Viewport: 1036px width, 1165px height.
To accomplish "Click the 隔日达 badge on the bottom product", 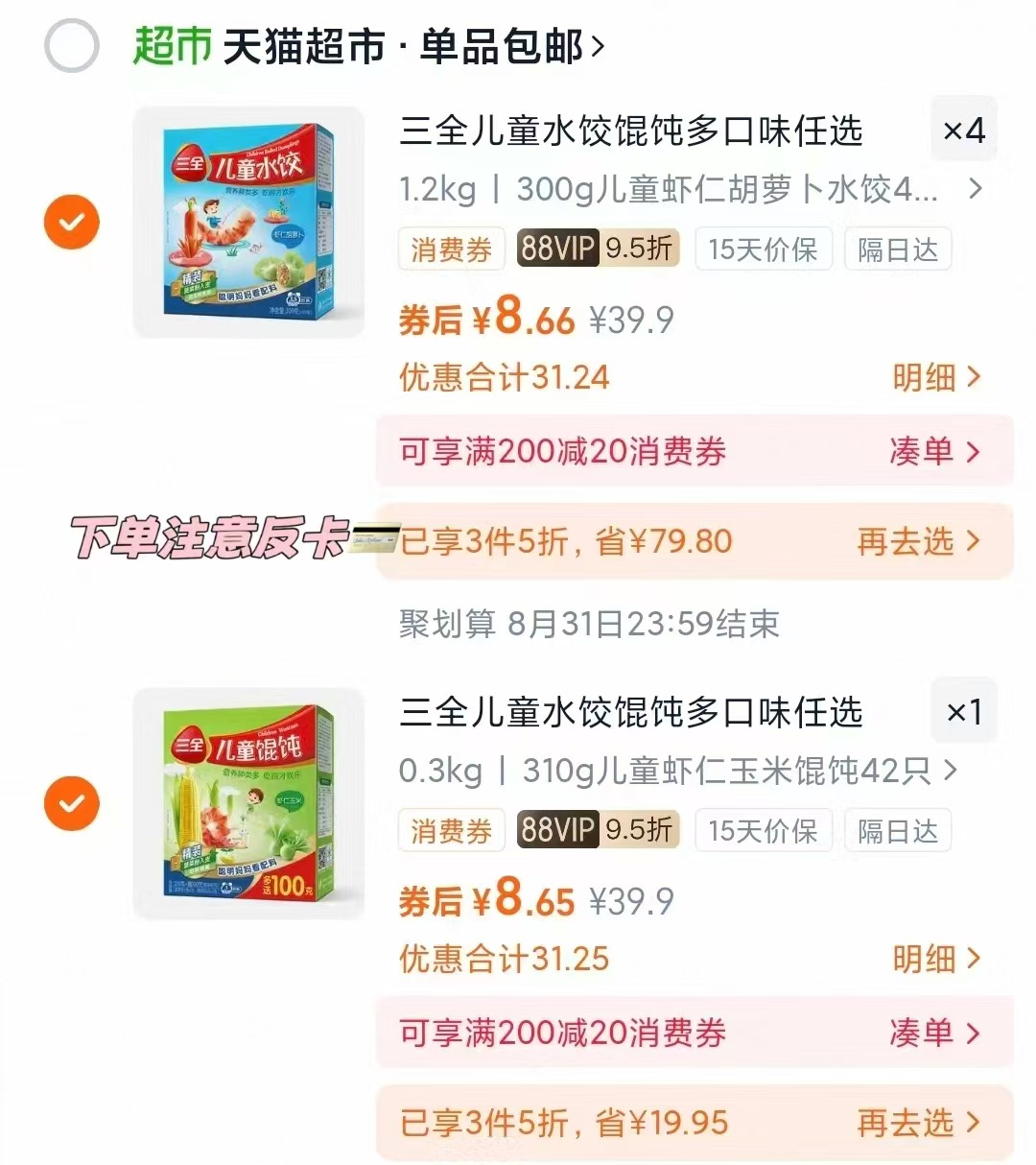I will [897, 830].
